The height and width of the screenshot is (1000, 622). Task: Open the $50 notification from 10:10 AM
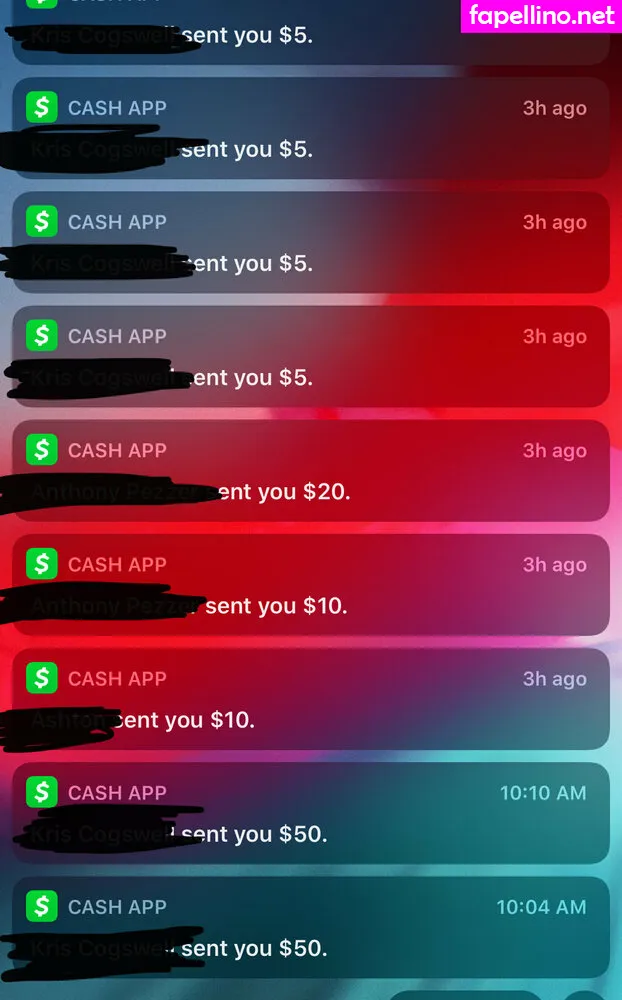tap(310, 813)
